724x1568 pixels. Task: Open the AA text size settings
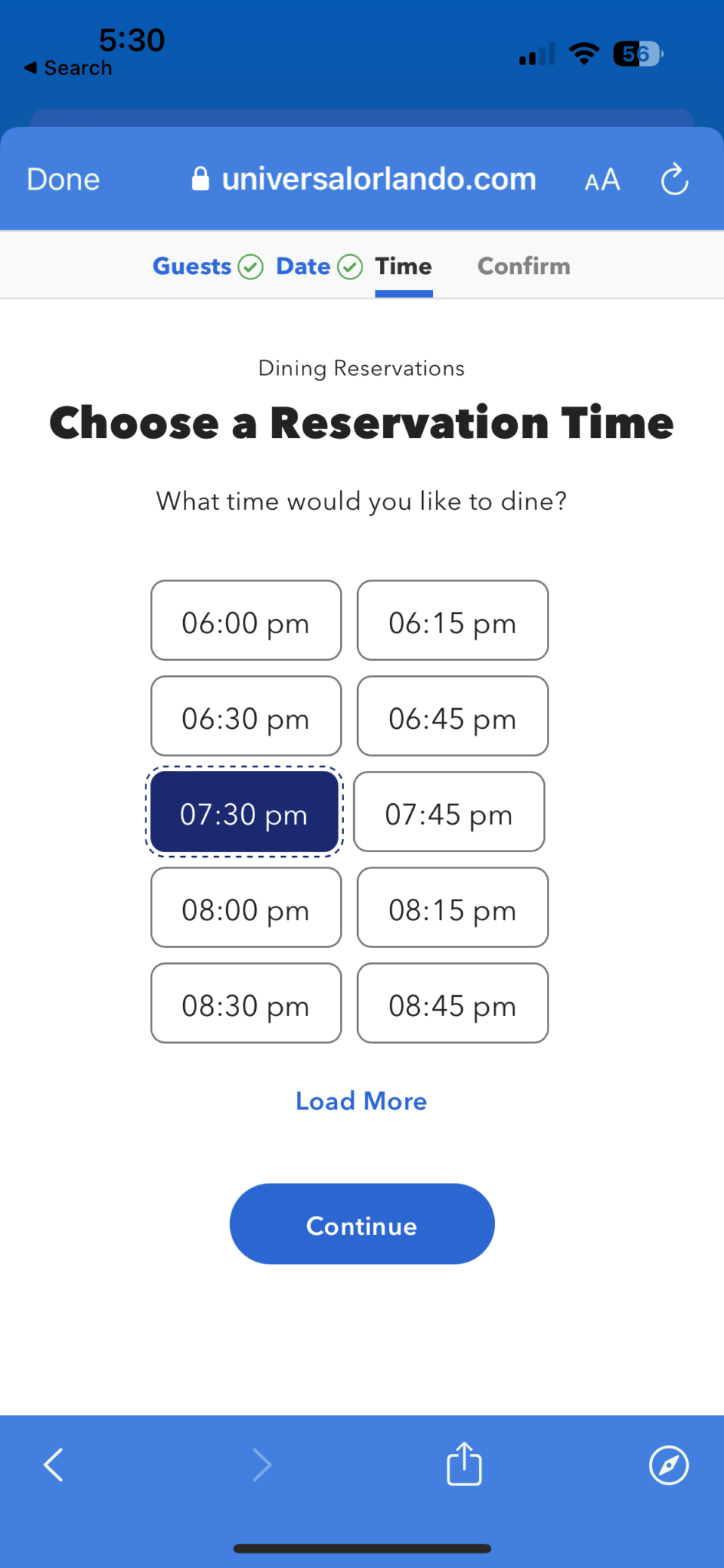(602, 179)
